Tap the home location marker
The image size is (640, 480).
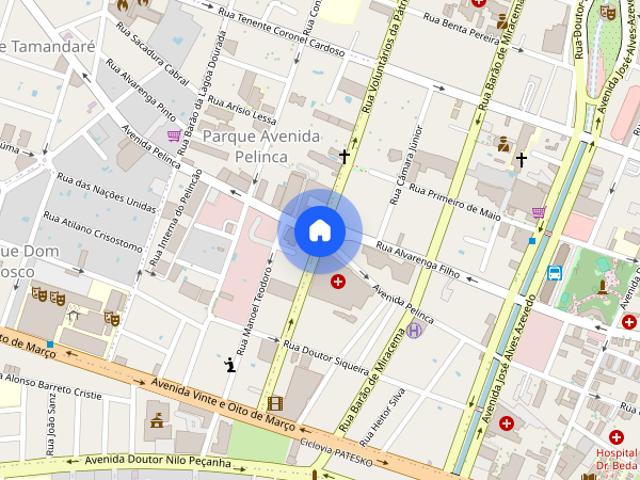tap(319, 231)
